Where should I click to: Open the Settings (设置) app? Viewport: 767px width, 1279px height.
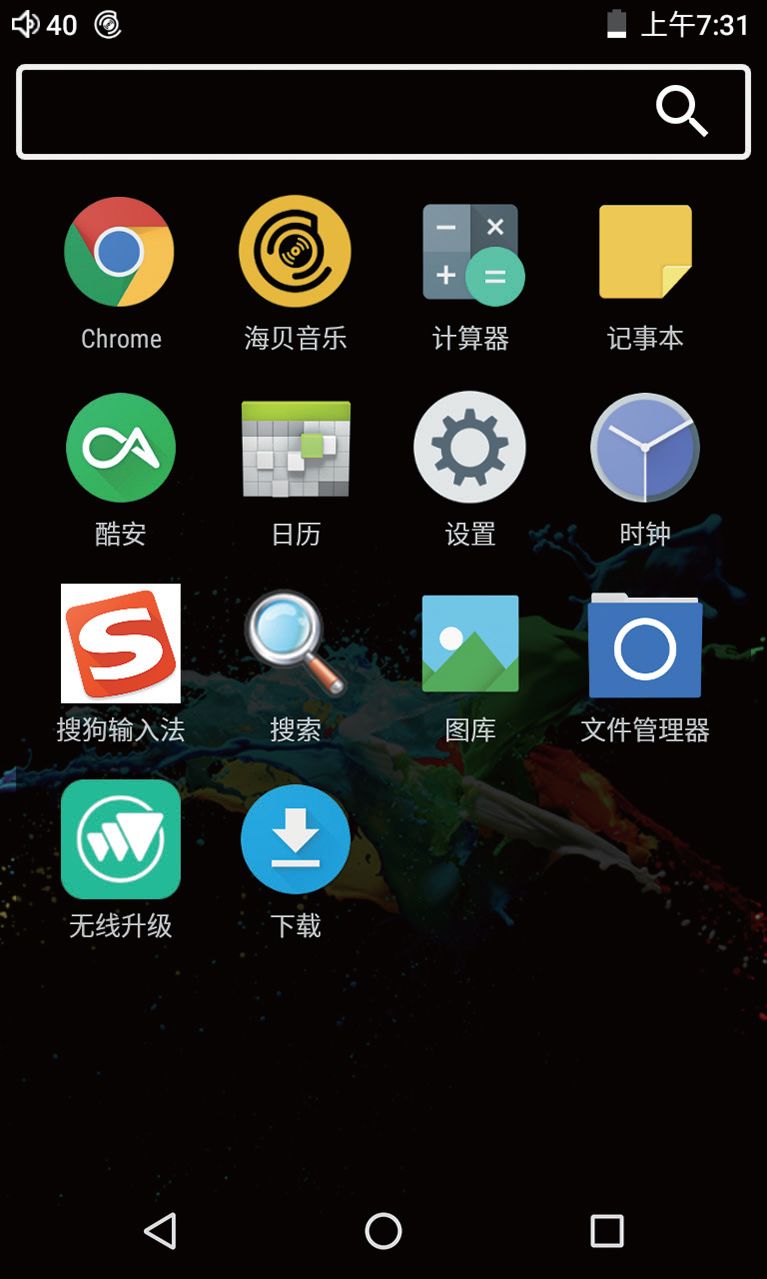[470, 447]
